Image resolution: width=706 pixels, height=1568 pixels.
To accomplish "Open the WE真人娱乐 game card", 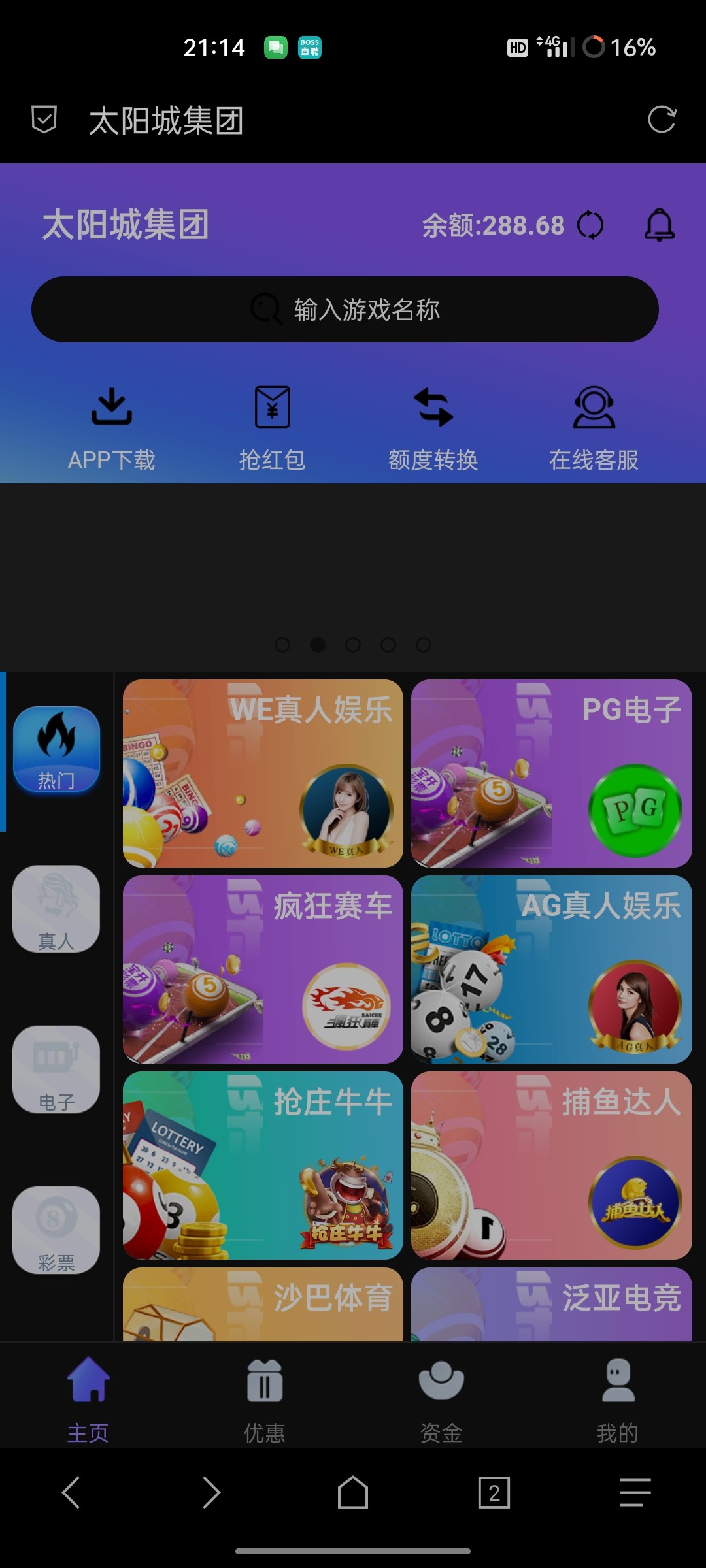I will click(263, 774).
